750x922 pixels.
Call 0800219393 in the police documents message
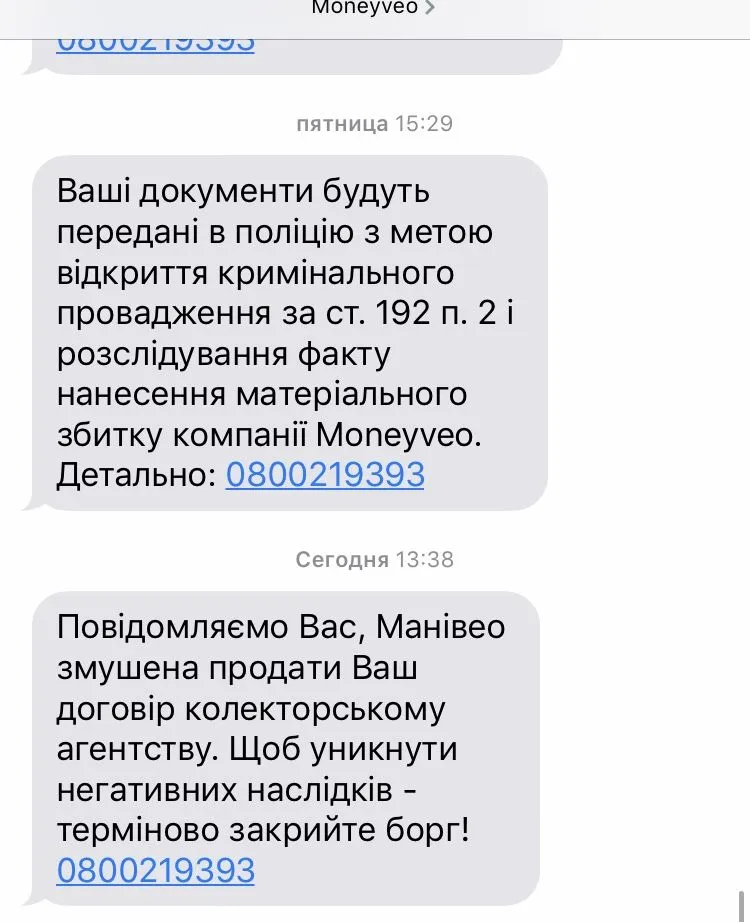point(325,474)
